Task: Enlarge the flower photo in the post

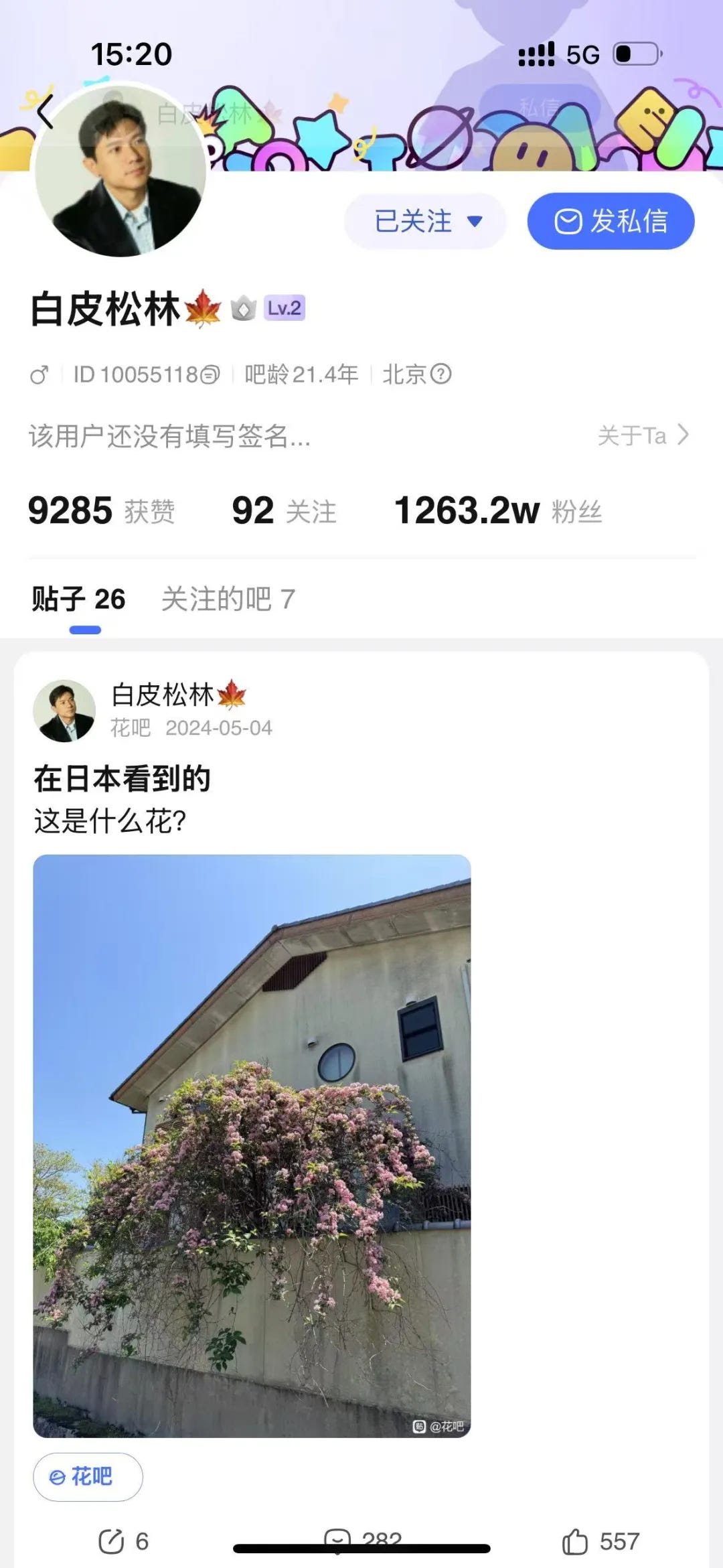Action: pyautogui.click(x=252, y=1145)
